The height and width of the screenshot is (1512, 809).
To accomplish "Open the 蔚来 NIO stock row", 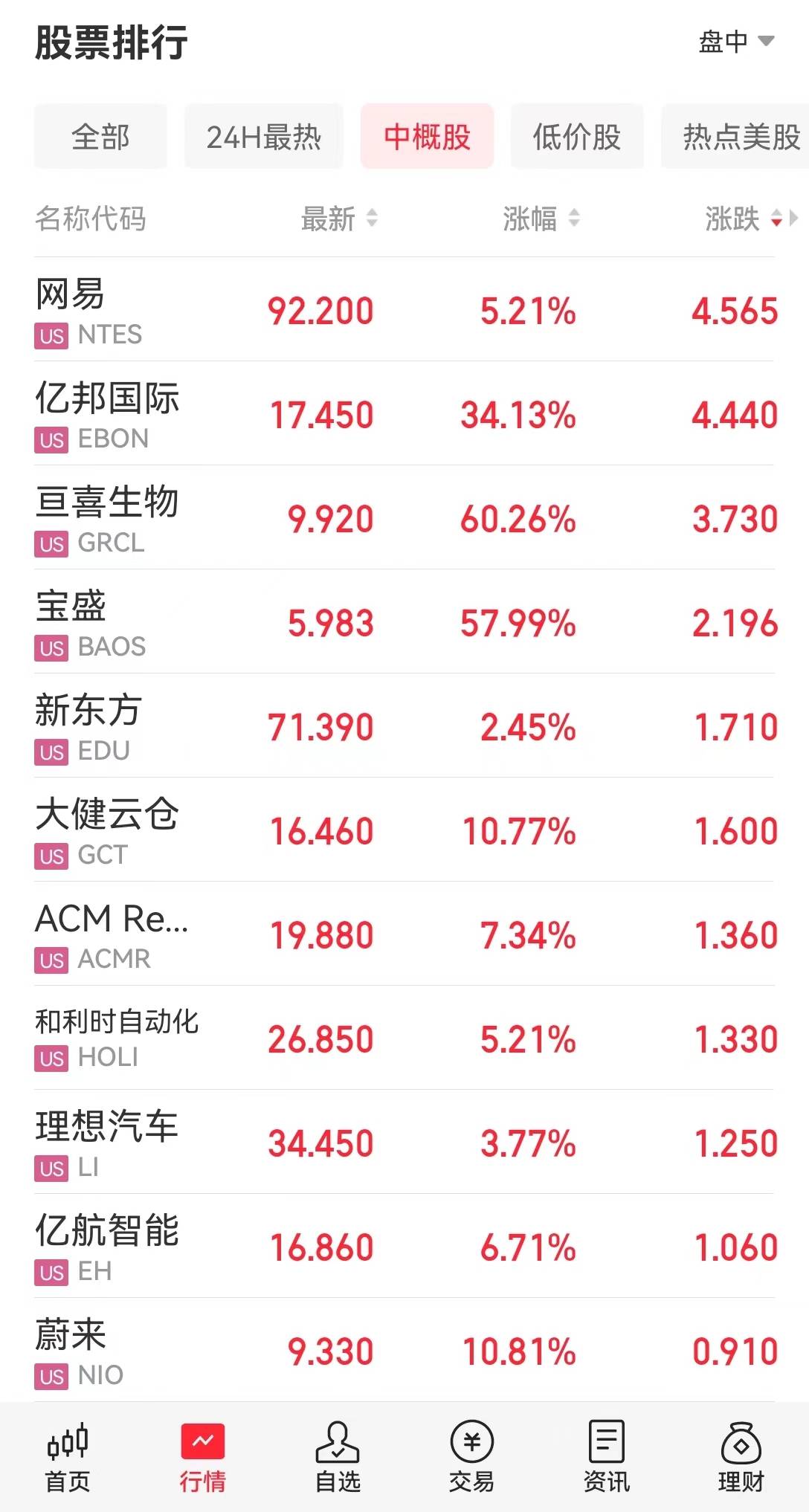I will [404, 1351].
